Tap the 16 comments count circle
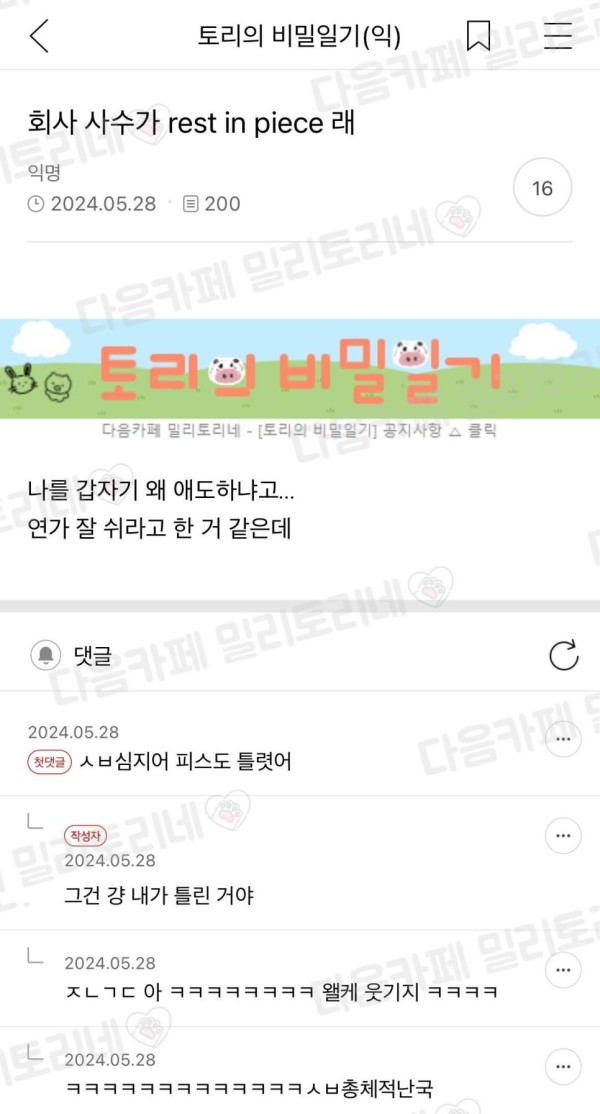This screenshot has height=1114, width=600. click(x=542, y=188)
